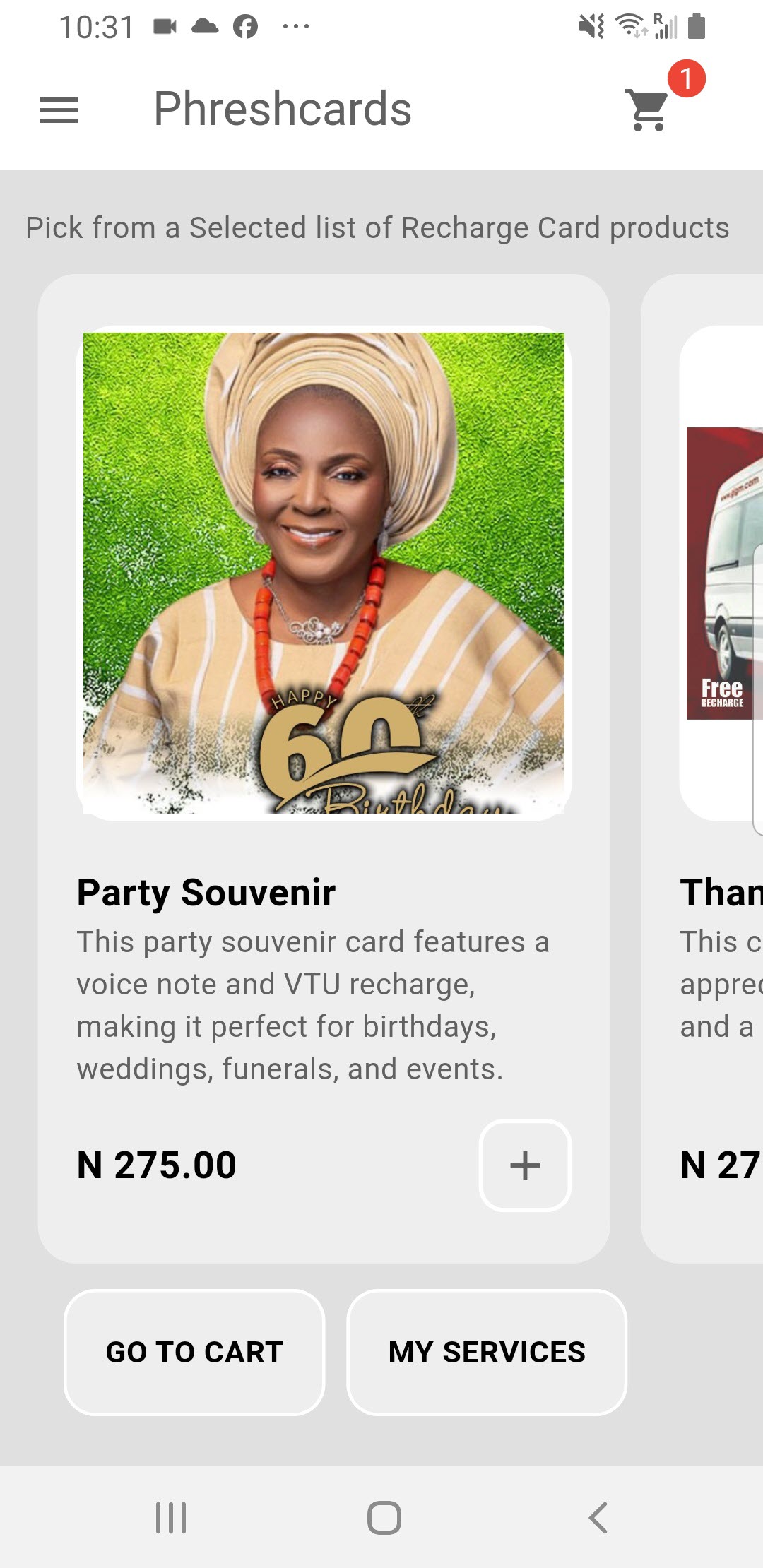This screenshot has width=763, height=1568.
Task: Tap the Party Souvenir product title
Action: coord(206,892)
